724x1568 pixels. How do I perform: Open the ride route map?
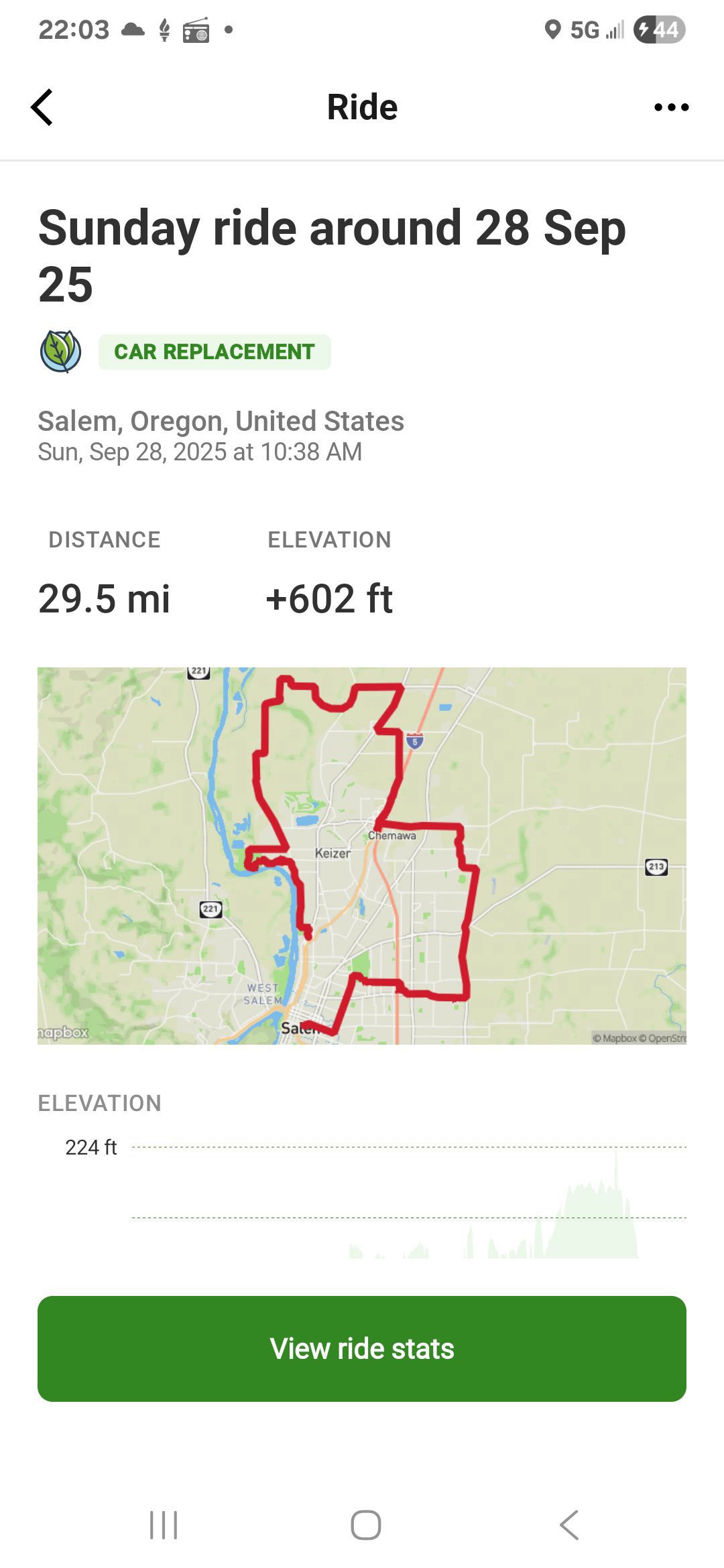(x=362, y=855)
